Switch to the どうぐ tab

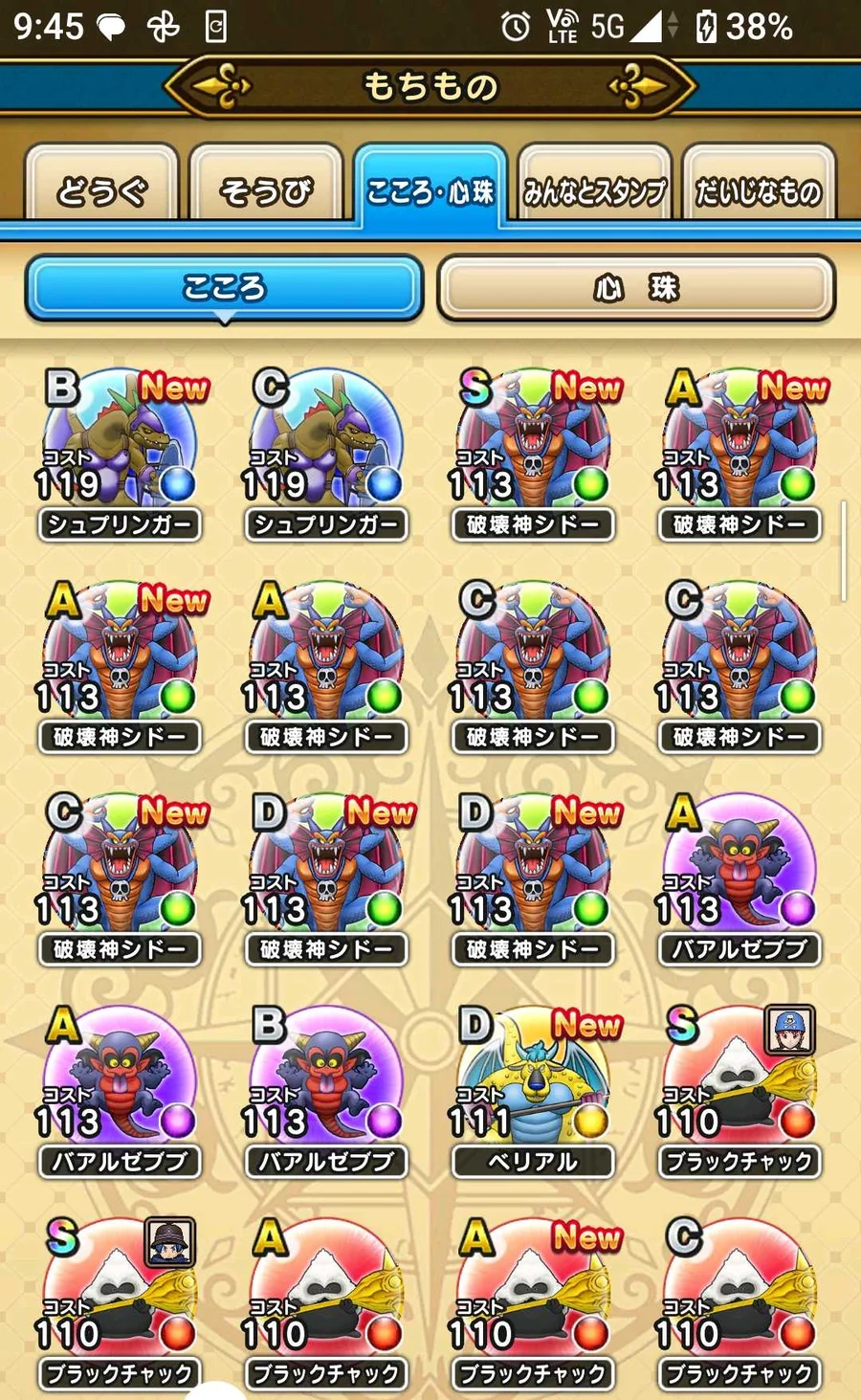(x=102, y=189)
